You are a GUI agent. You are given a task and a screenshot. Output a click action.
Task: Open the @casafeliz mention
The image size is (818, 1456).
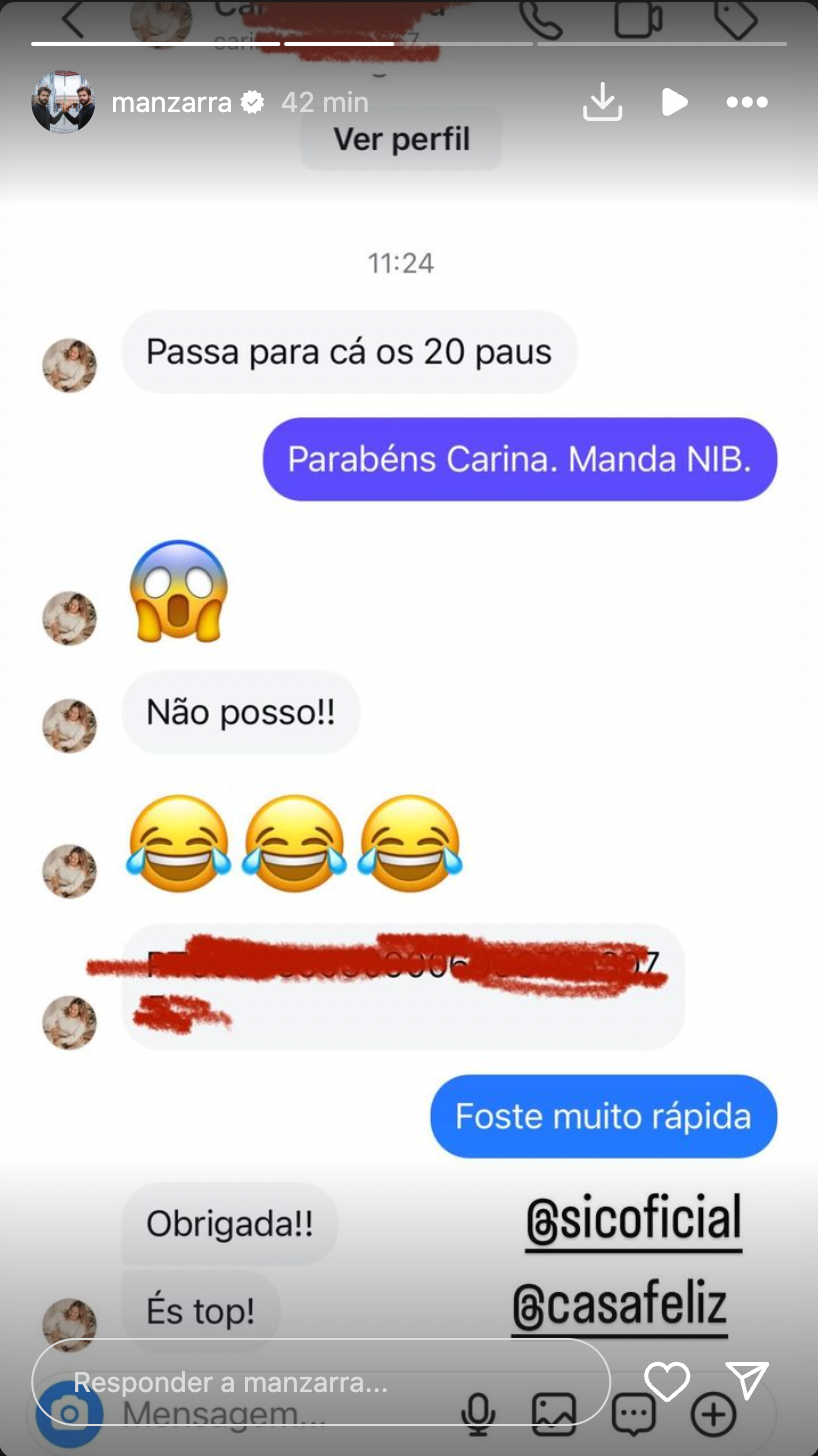[620, 1306]
